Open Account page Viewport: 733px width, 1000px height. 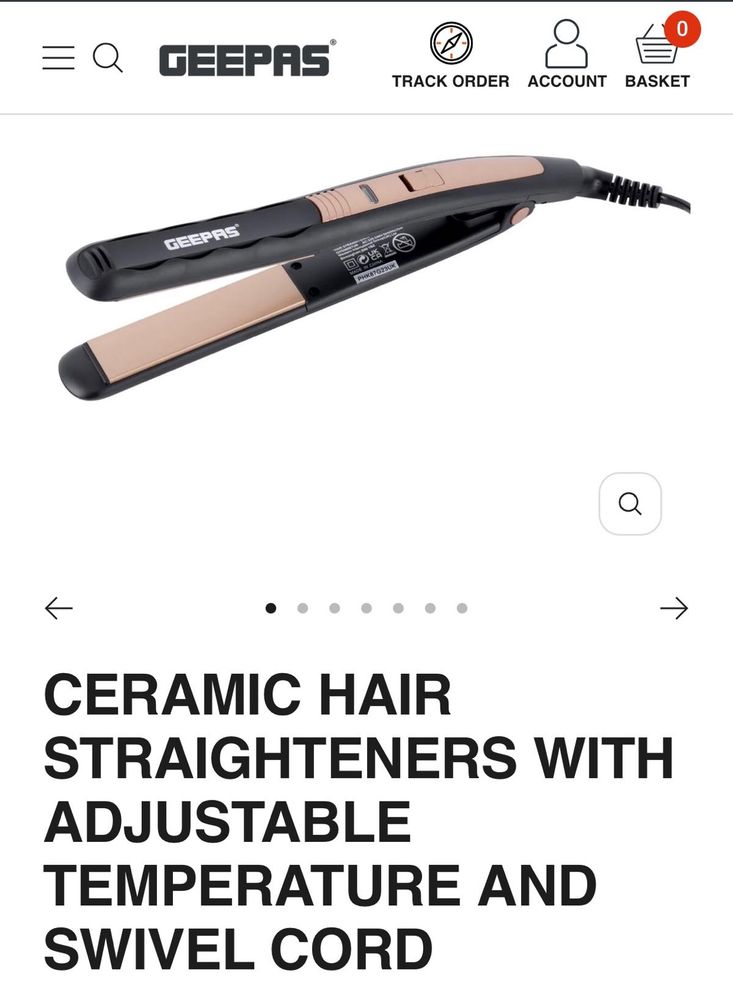(567, 57)
